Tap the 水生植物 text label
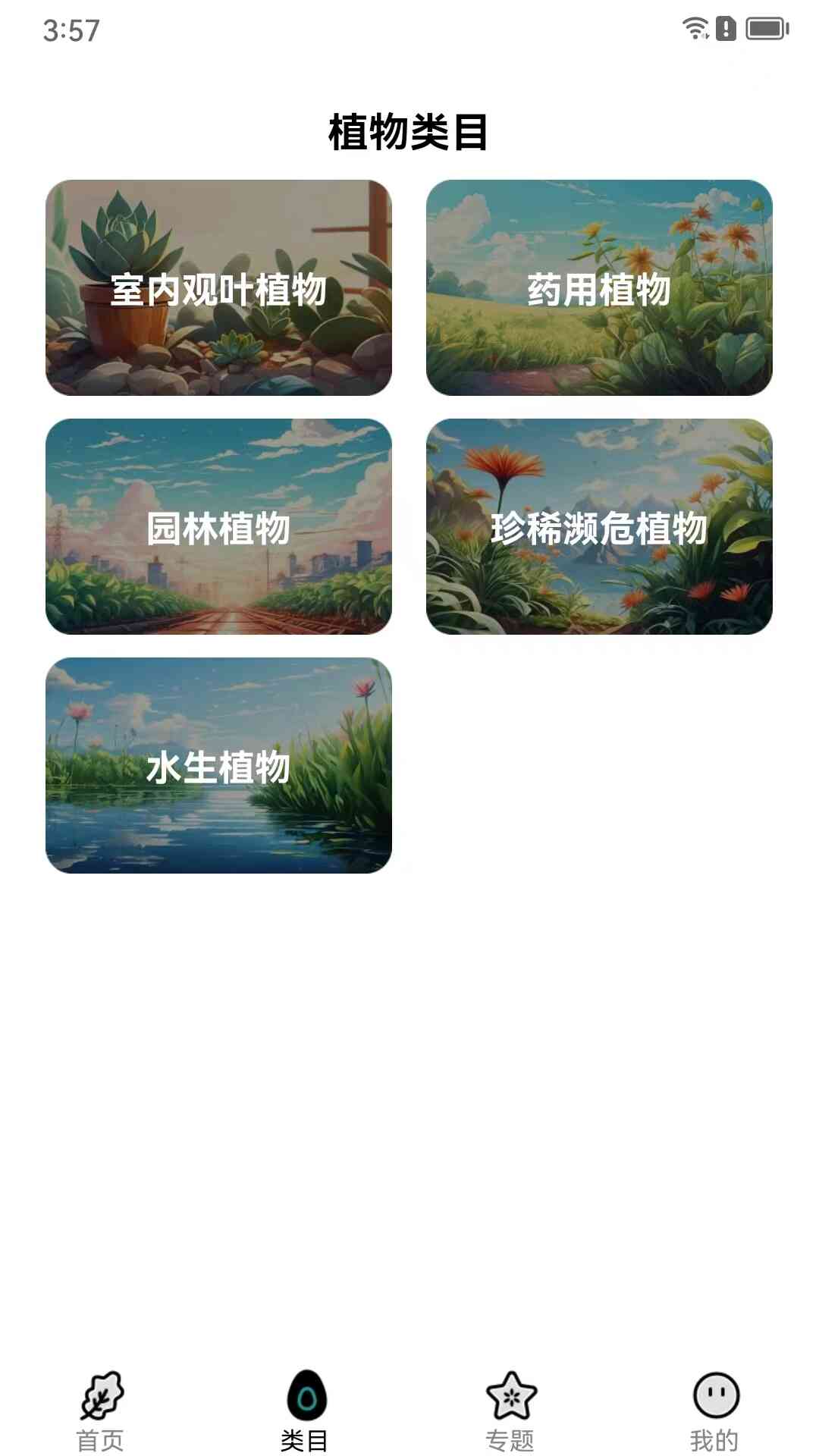The height and width of the screenshot is (1456, 819). [x=218, y=767]
